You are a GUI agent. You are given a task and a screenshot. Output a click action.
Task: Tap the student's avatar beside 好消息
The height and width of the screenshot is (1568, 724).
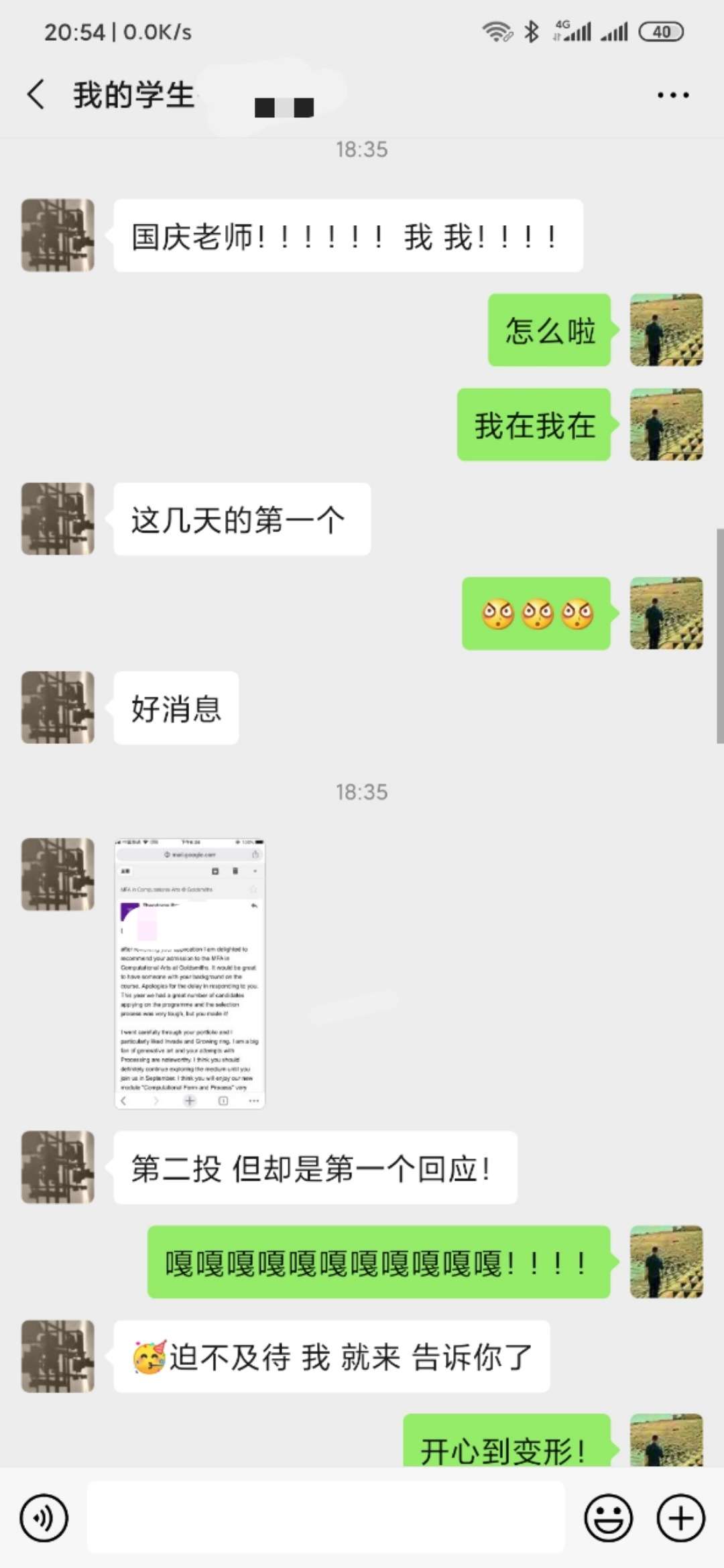click(58, 708)
